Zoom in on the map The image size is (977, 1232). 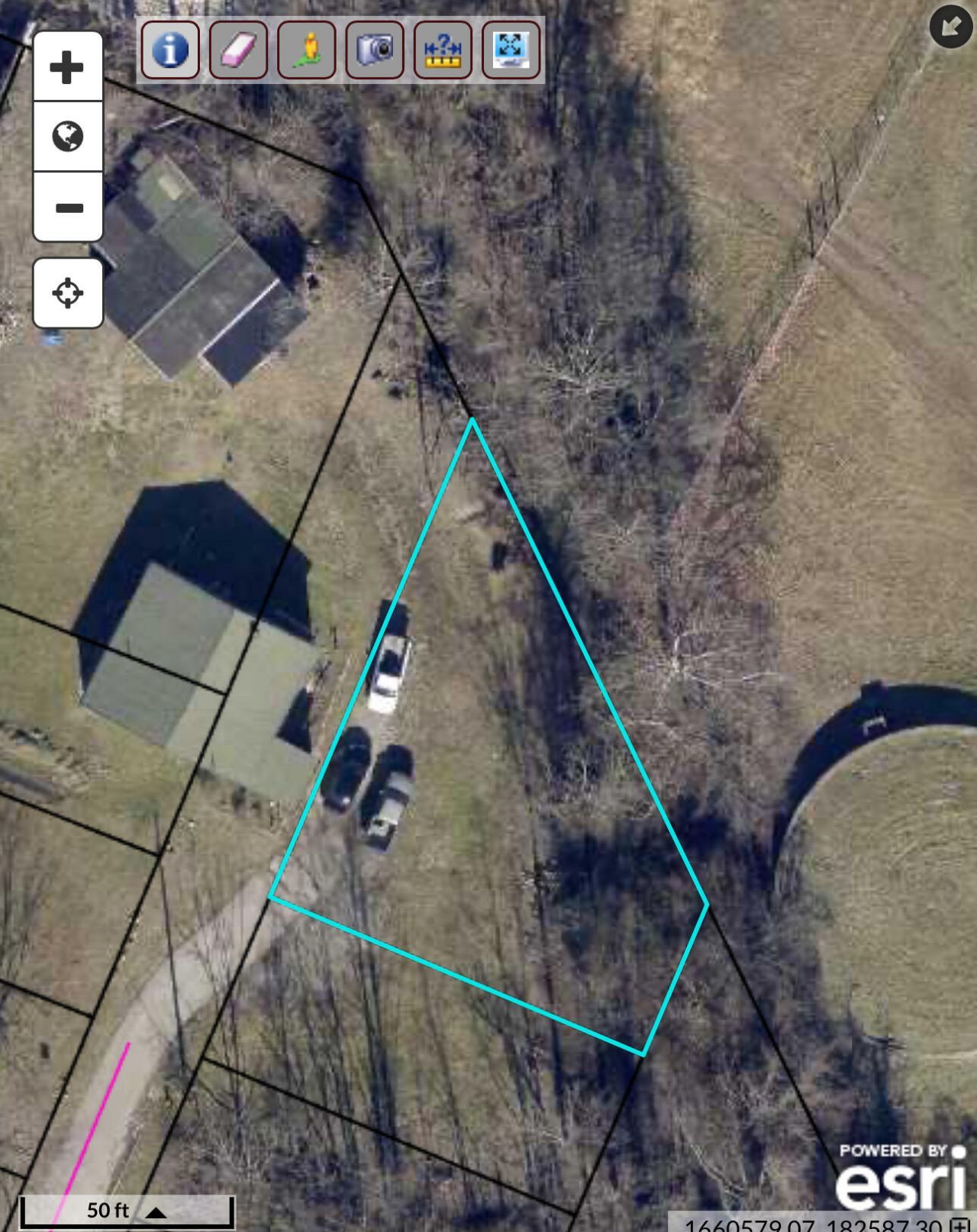[67, 67]
